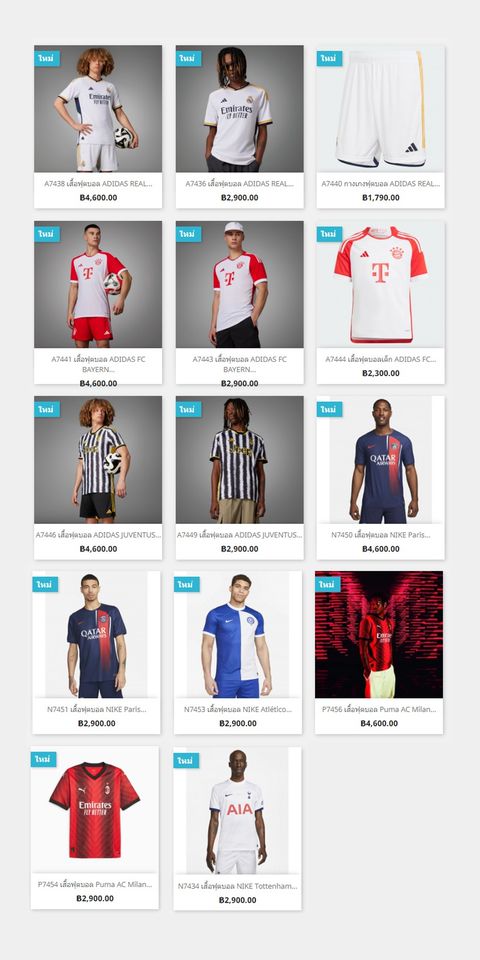Image resolution: width=480 pixels, height=960 pixels.
Task: View the A7446 Adidas Juventus jersey
Action: tap(98, 478)
